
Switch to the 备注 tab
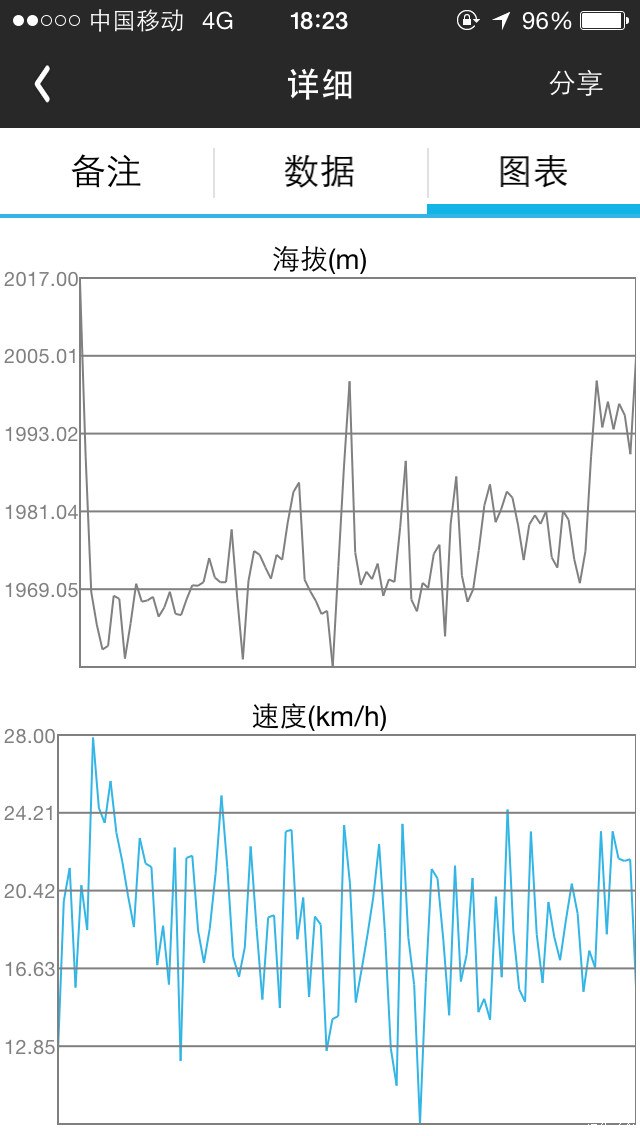tap(106, 172)
